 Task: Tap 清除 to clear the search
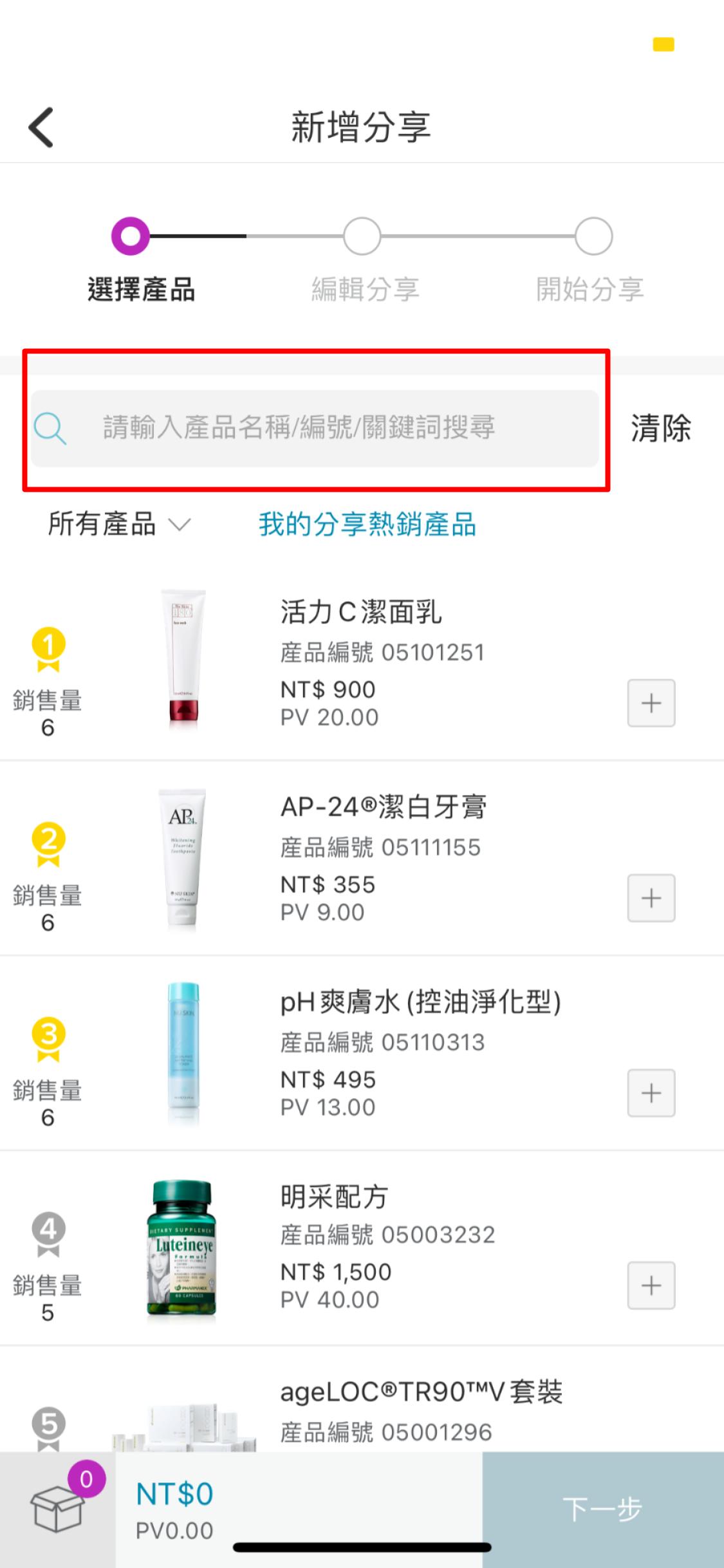pos(660,428)
